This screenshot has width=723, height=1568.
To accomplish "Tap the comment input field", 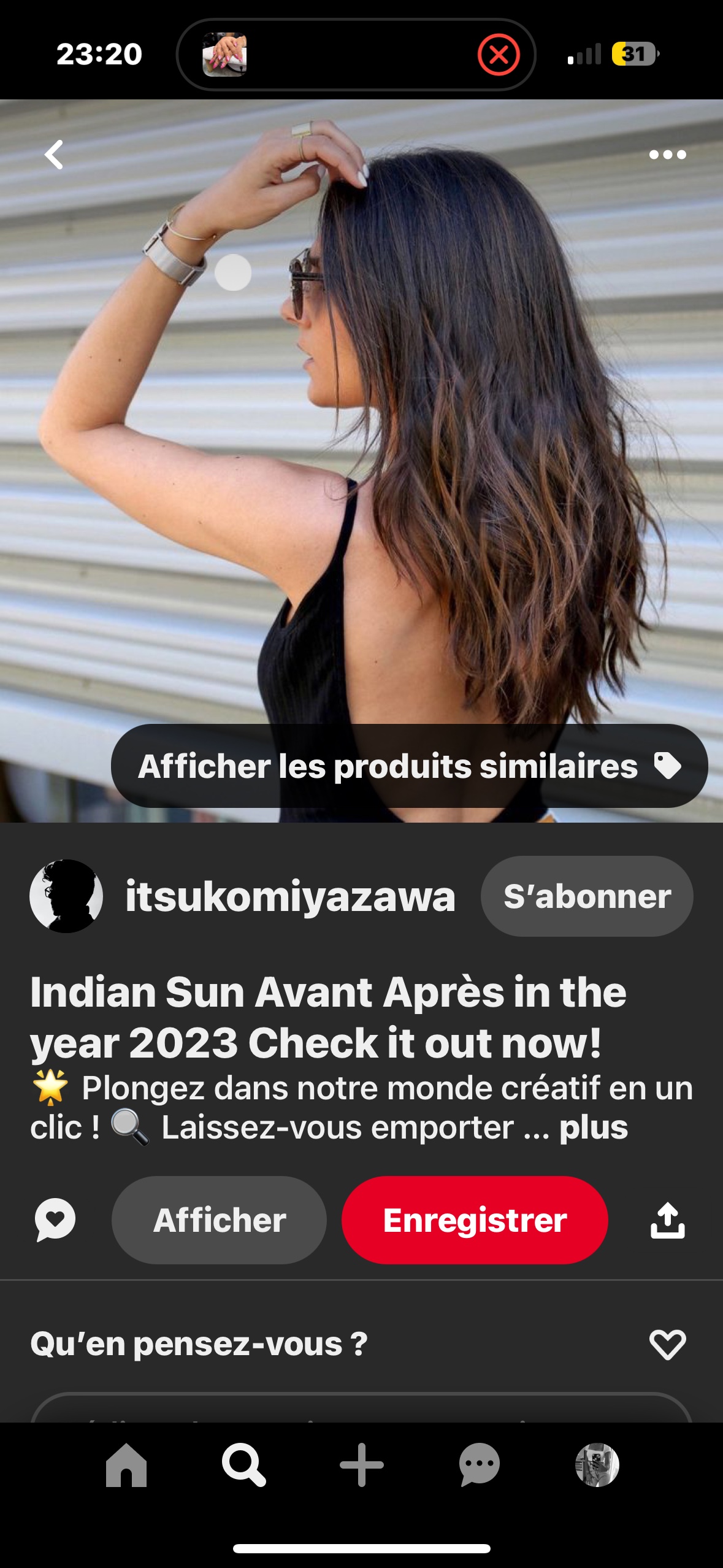I will pos(362,1410).
